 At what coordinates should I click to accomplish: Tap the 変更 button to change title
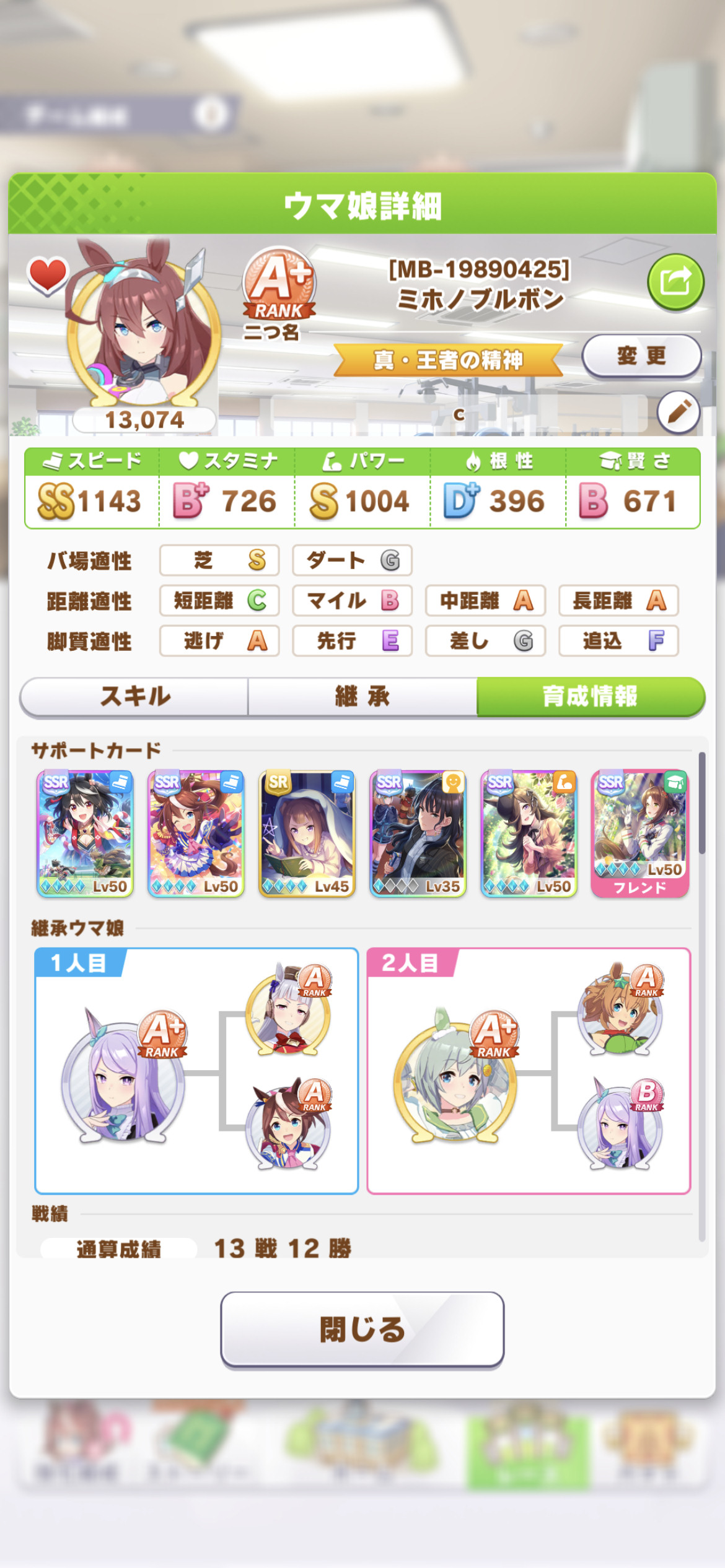tap(641, 356)
